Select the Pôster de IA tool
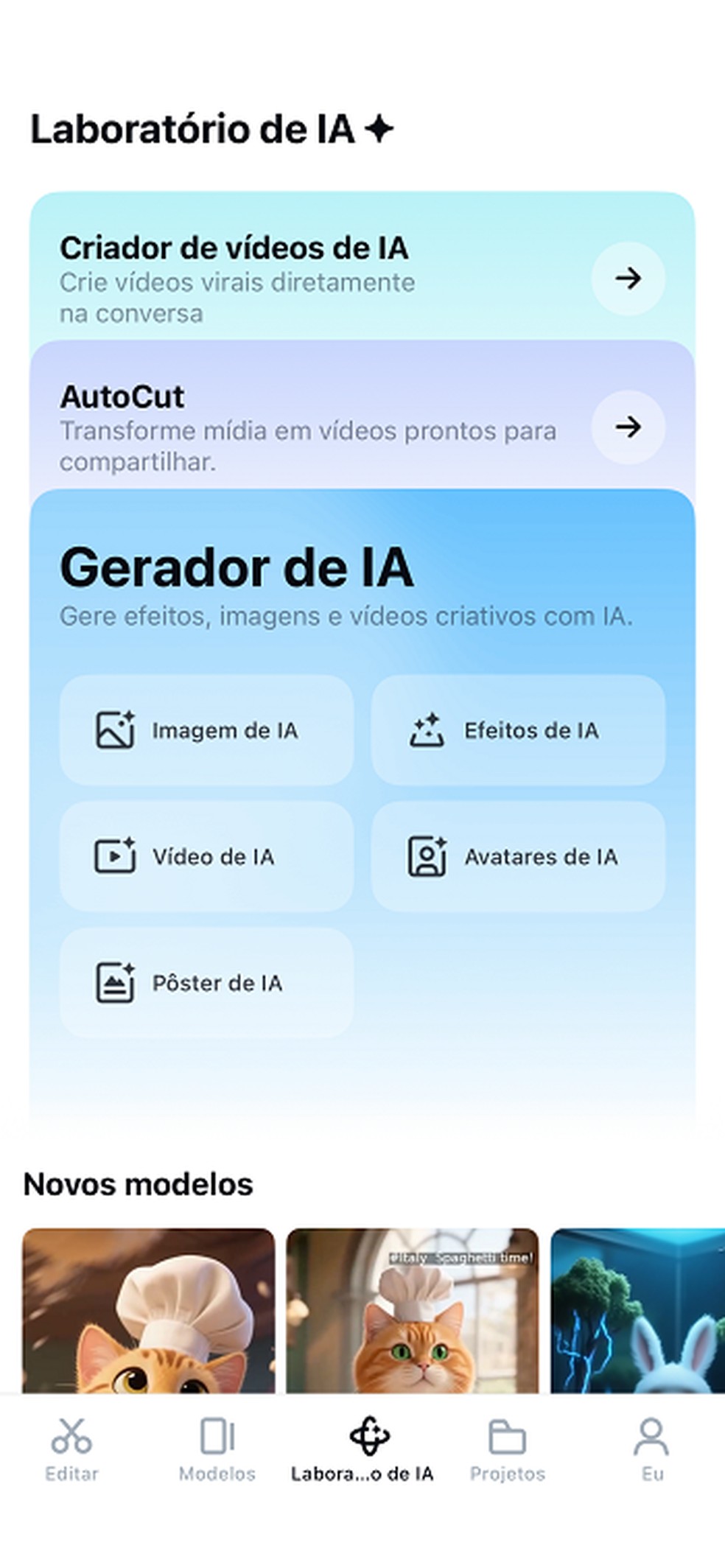This screenshot has width=725, height=1568. click(208, 982)
